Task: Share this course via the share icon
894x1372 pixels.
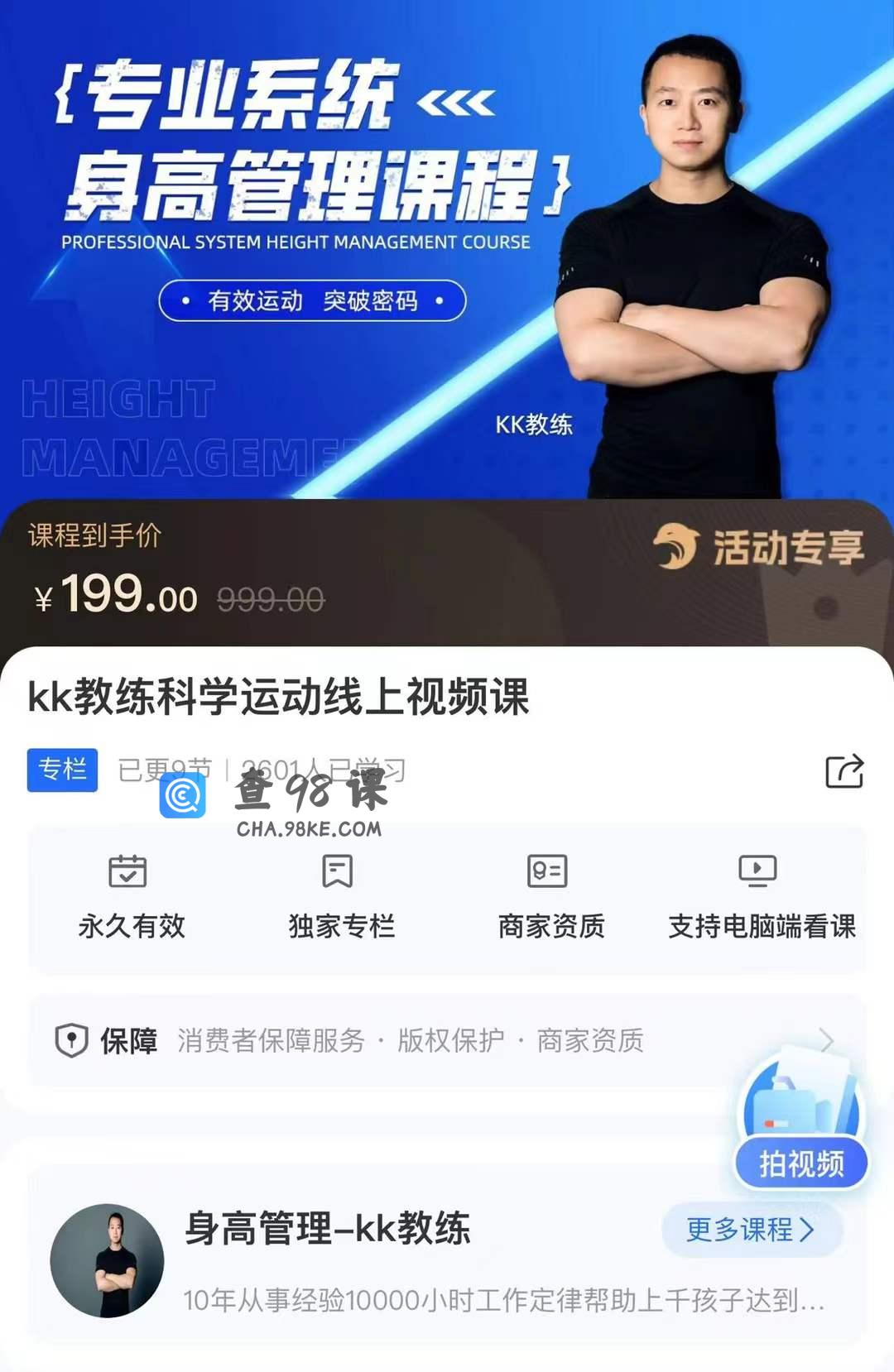Action: click(844, 771)
